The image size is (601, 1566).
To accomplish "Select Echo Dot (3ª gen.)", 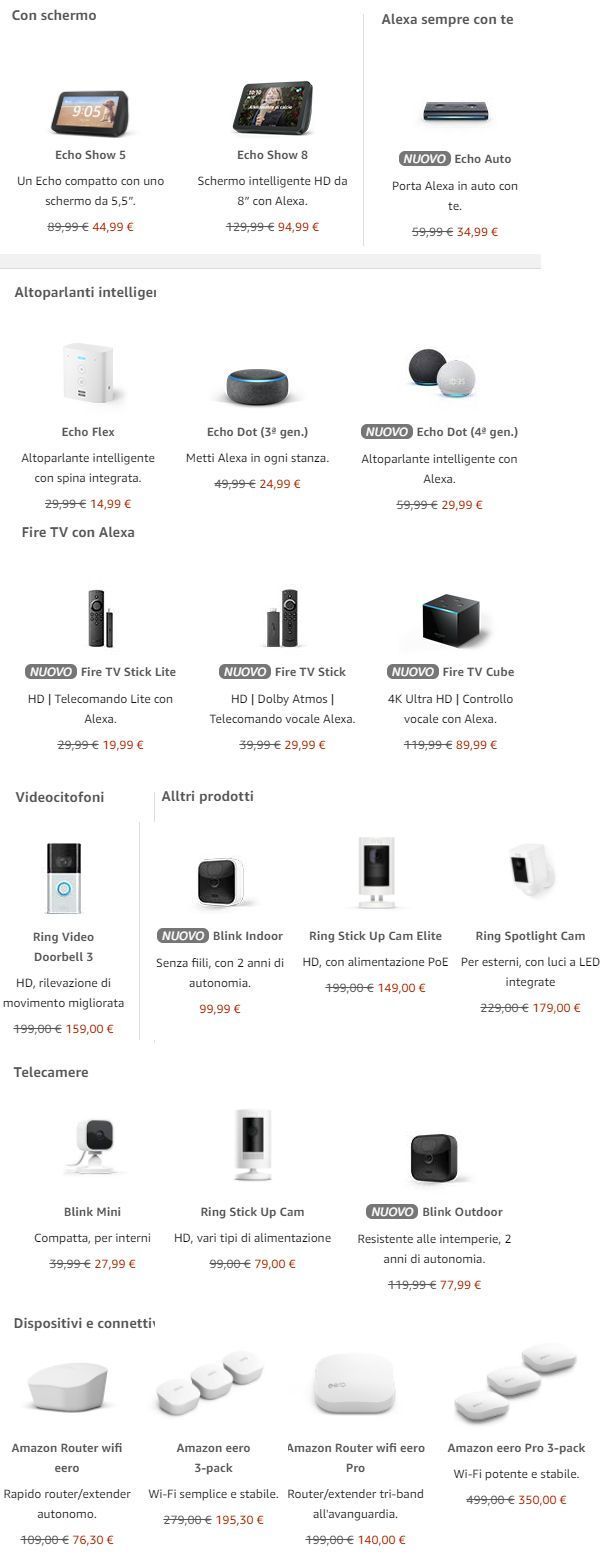I will [257, 432].
